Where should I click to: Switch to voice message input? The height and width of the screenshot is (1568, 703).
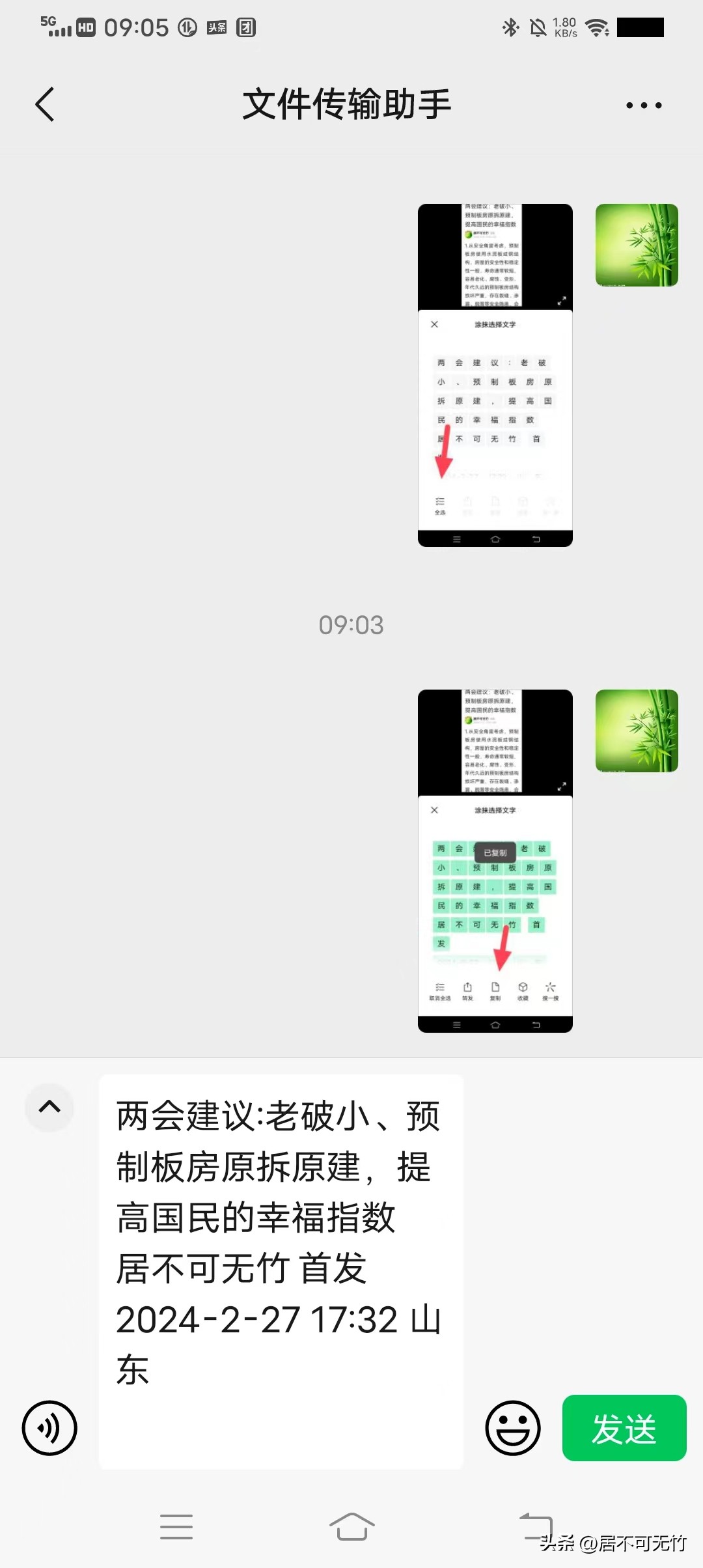click(x=49, y=1428)
